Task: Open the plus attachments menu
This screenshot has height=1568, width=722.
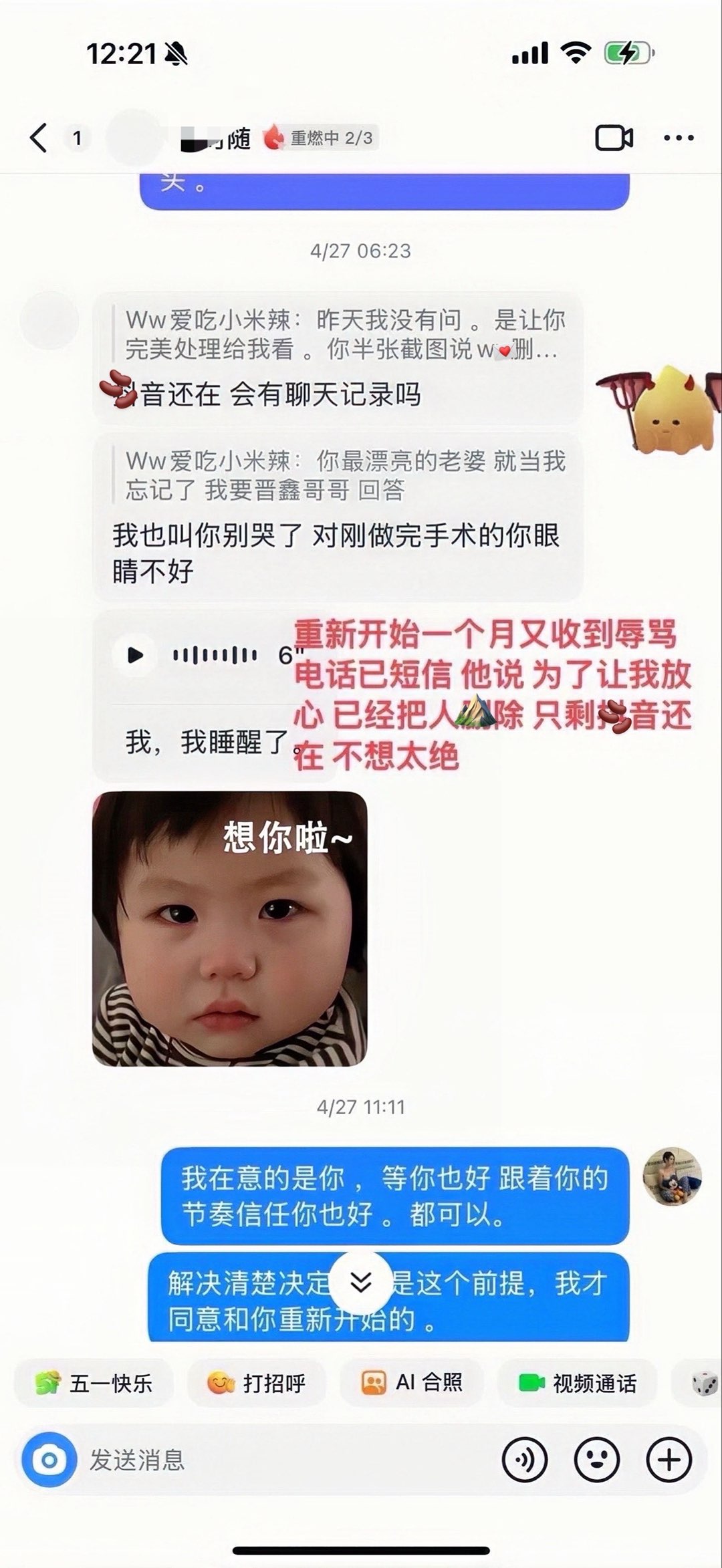Action: (x=669, y=1460)
